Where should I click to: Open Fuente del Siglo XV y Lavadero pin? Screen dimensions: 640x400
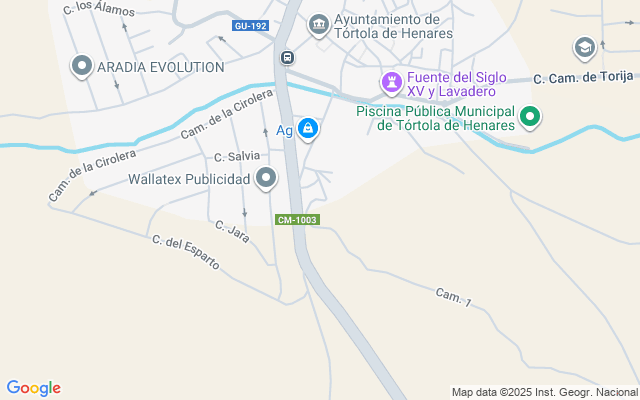(x=392, y=81)
